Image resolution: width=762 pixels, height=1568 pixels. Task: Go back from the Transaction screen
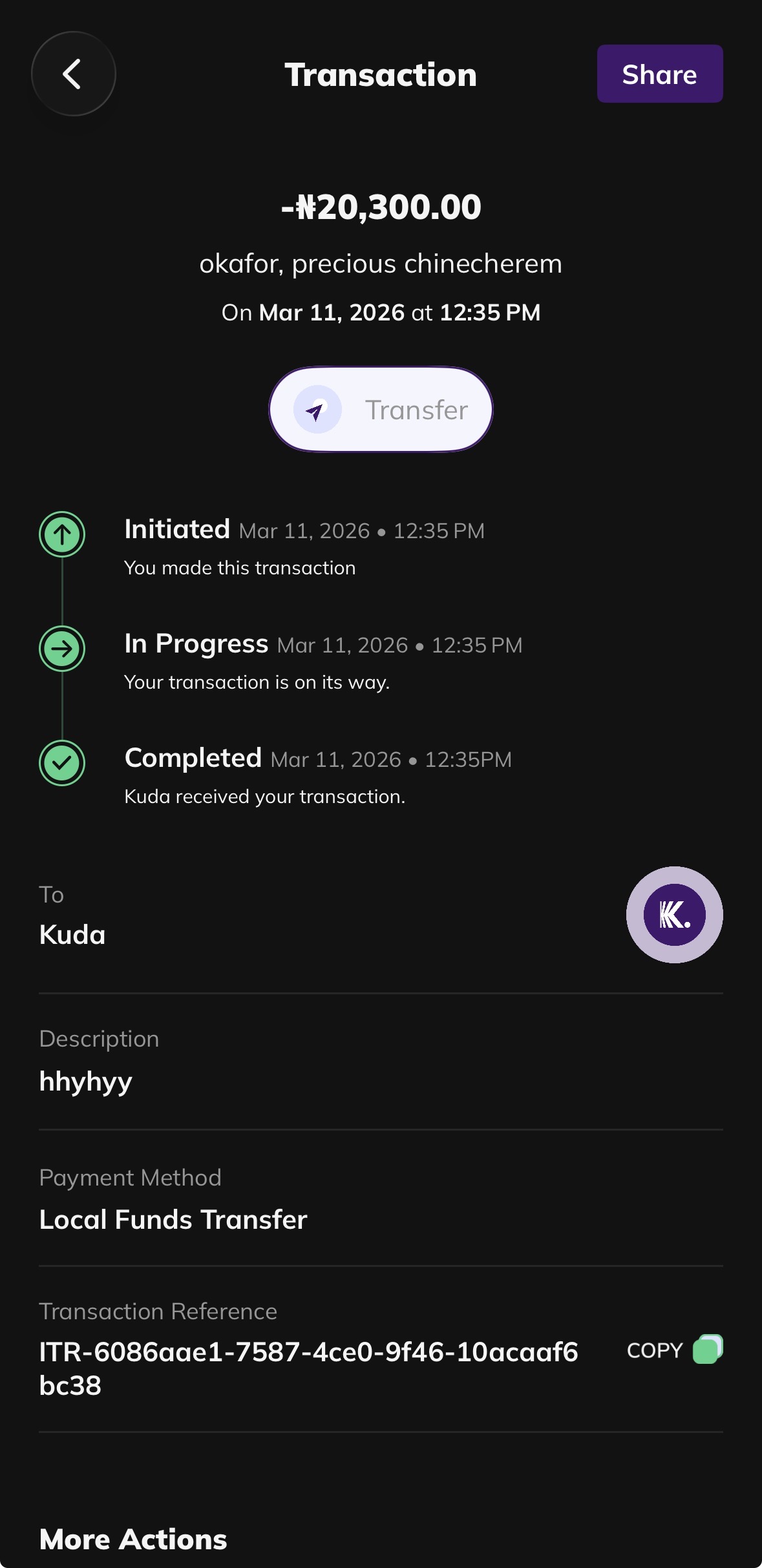click(73, 74)
